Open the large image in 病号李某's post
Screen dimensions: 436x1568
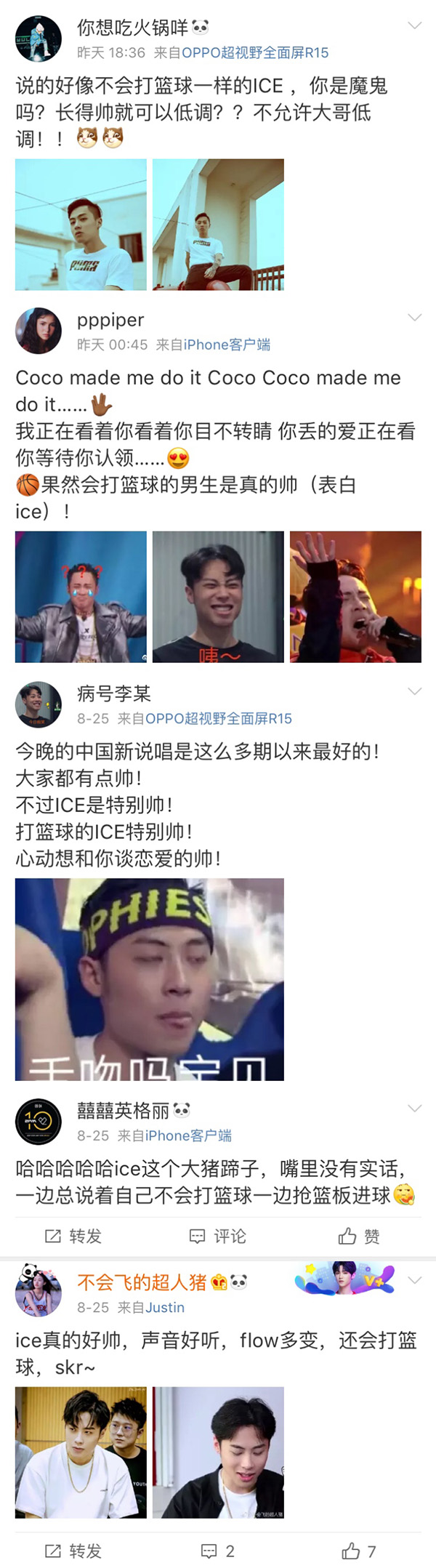click(149, 979)
